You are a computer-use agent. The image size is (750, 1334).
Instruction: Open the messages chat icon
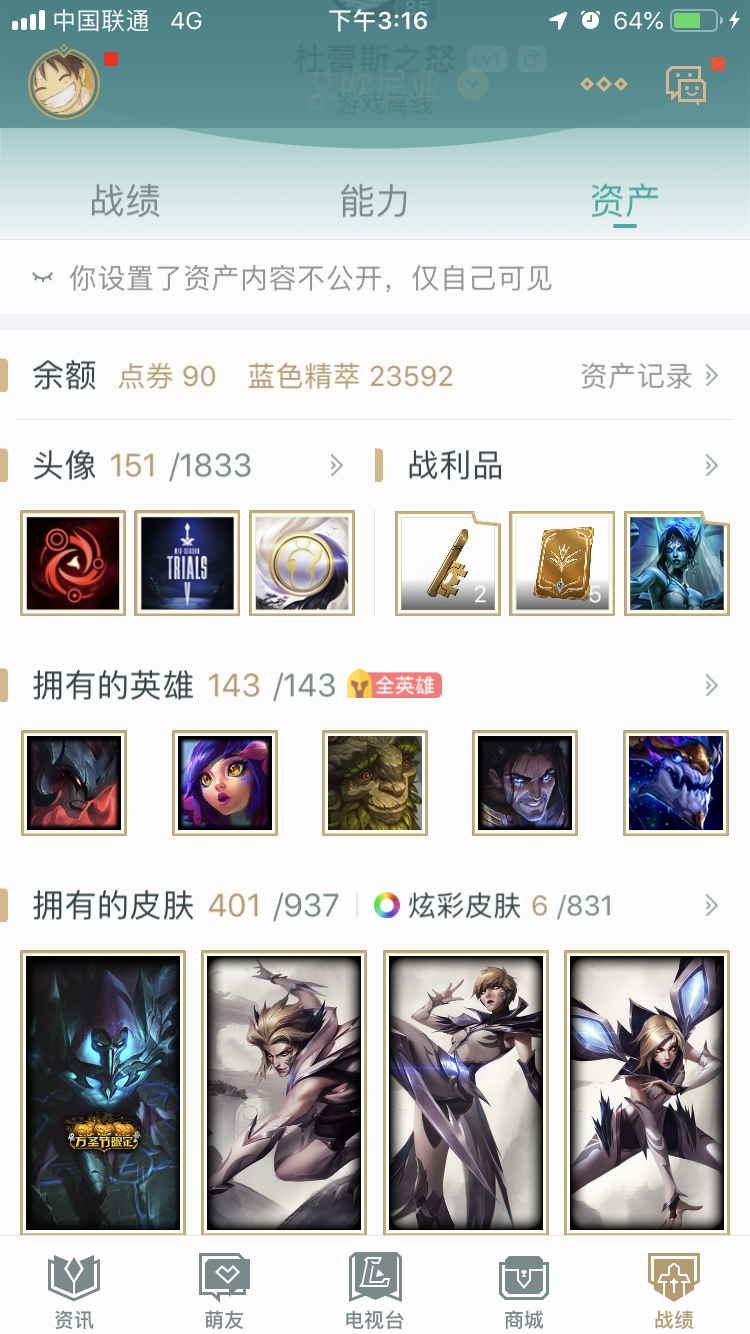687,85
